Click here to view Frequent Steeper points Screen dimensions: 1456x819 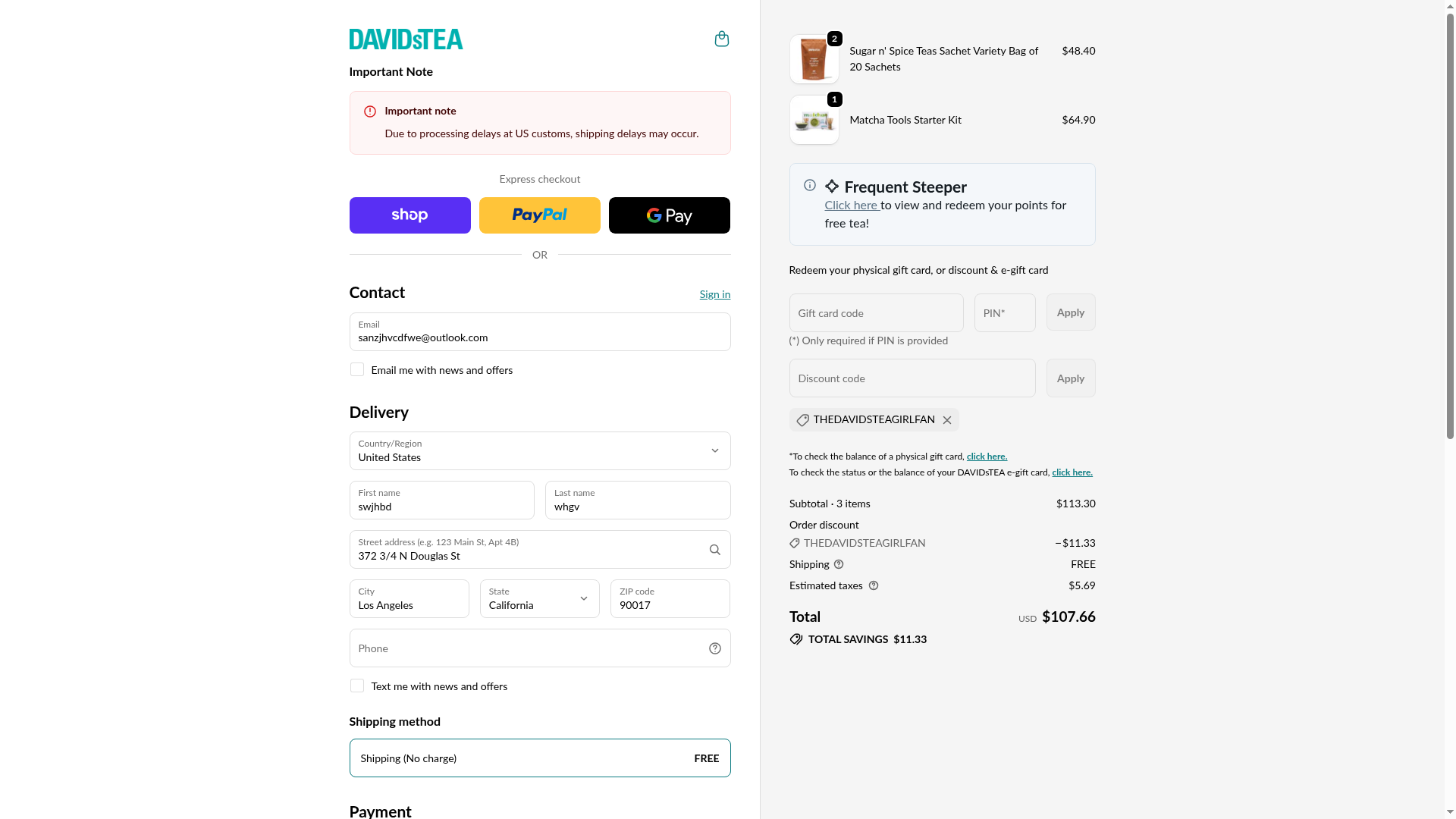tap(851, 206)
